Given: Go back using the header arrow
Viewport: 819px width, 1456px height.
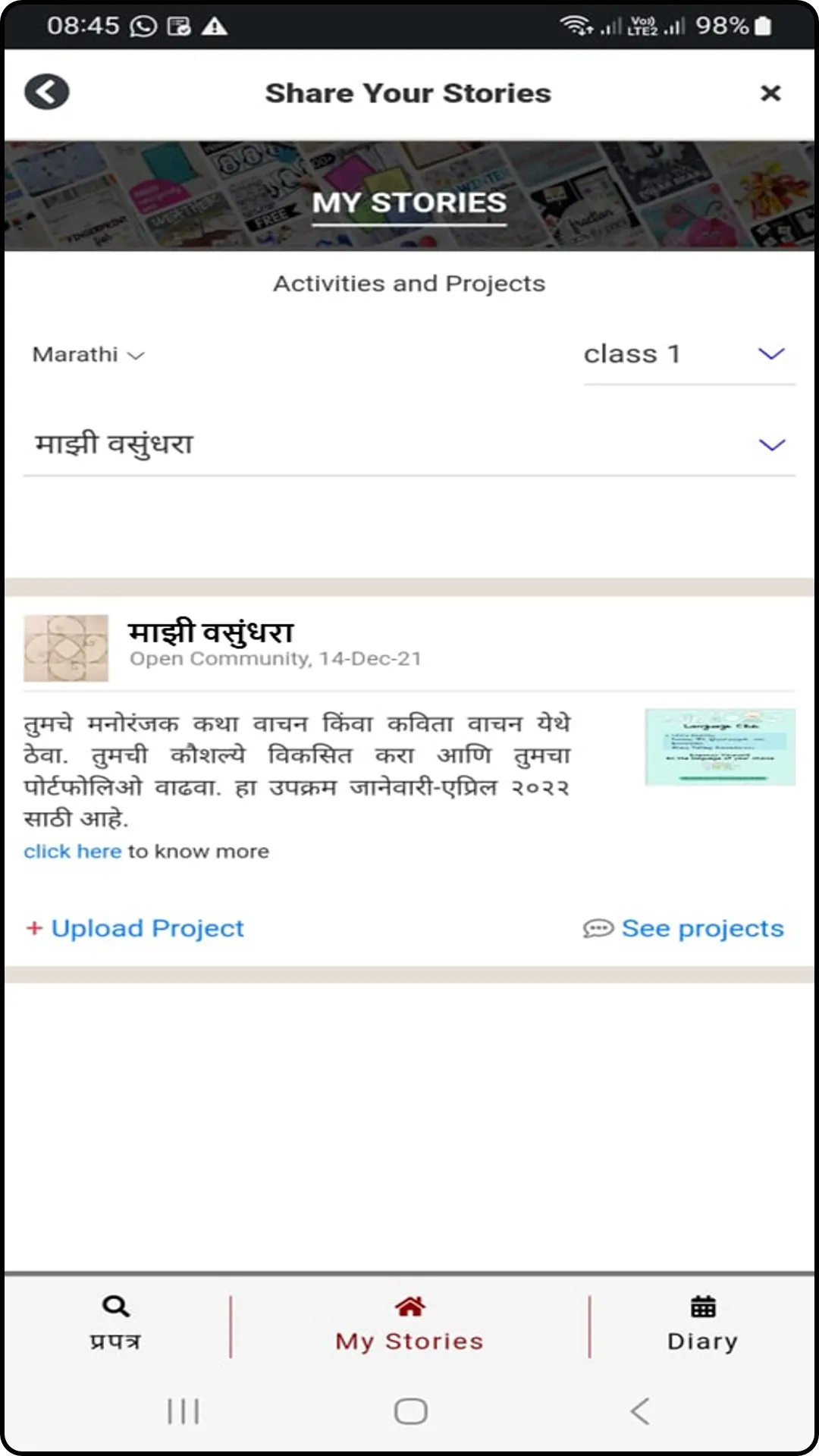Looking at the screenshot, I should [x=47, y=93].
